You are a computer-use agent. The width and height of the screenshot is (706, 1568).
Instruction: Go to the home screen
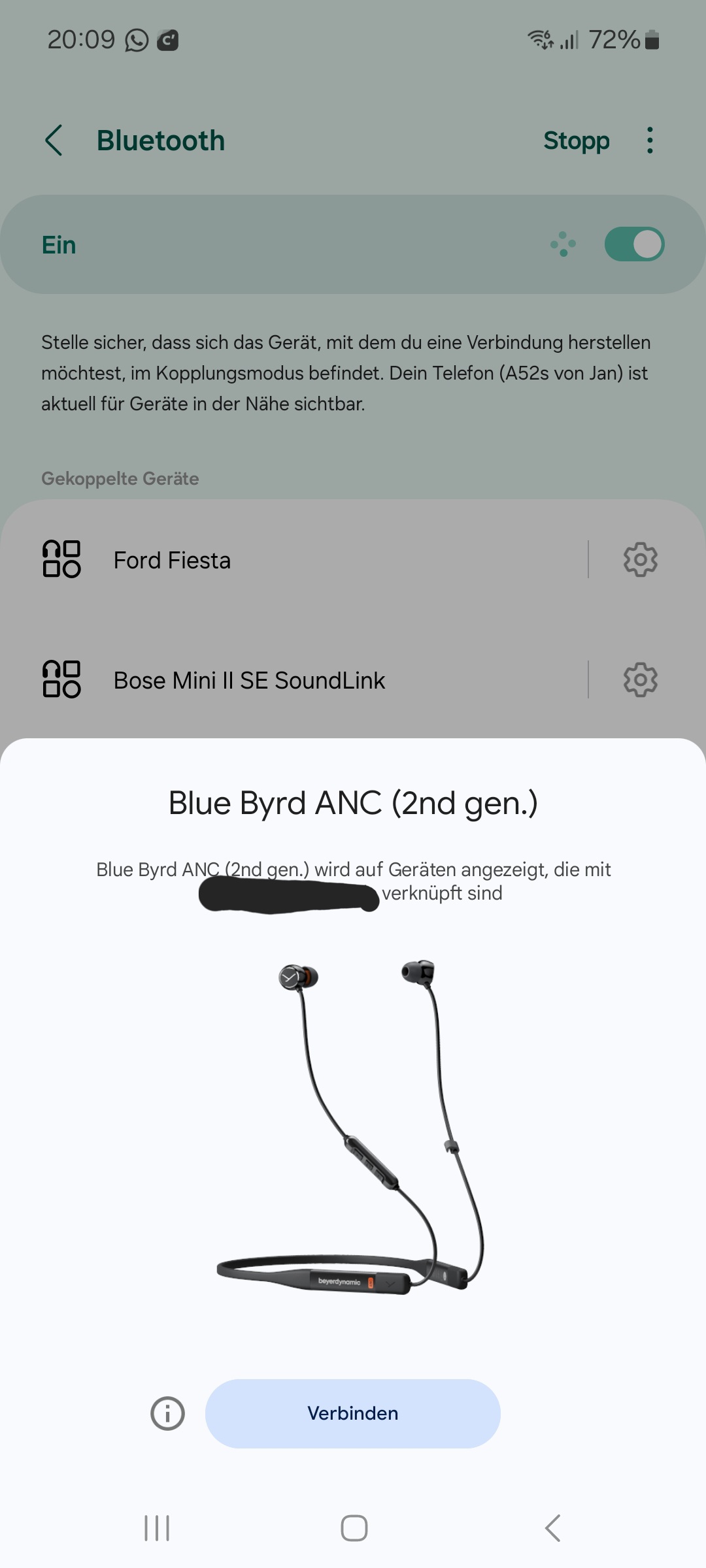354,1528
